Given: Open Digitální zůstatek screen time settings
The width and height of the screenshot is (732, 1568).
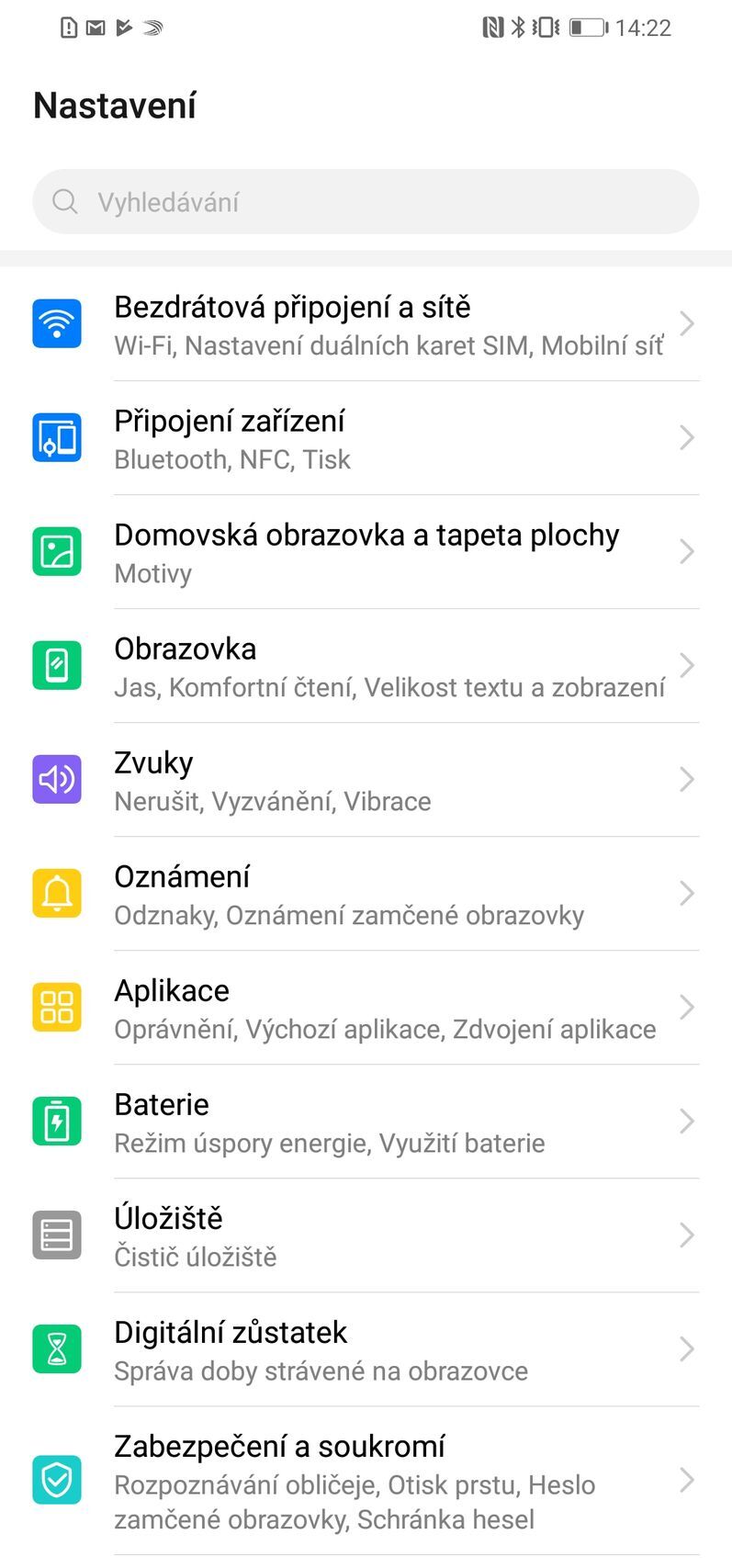Looking at the screenshot, I should pos(367,1348).
